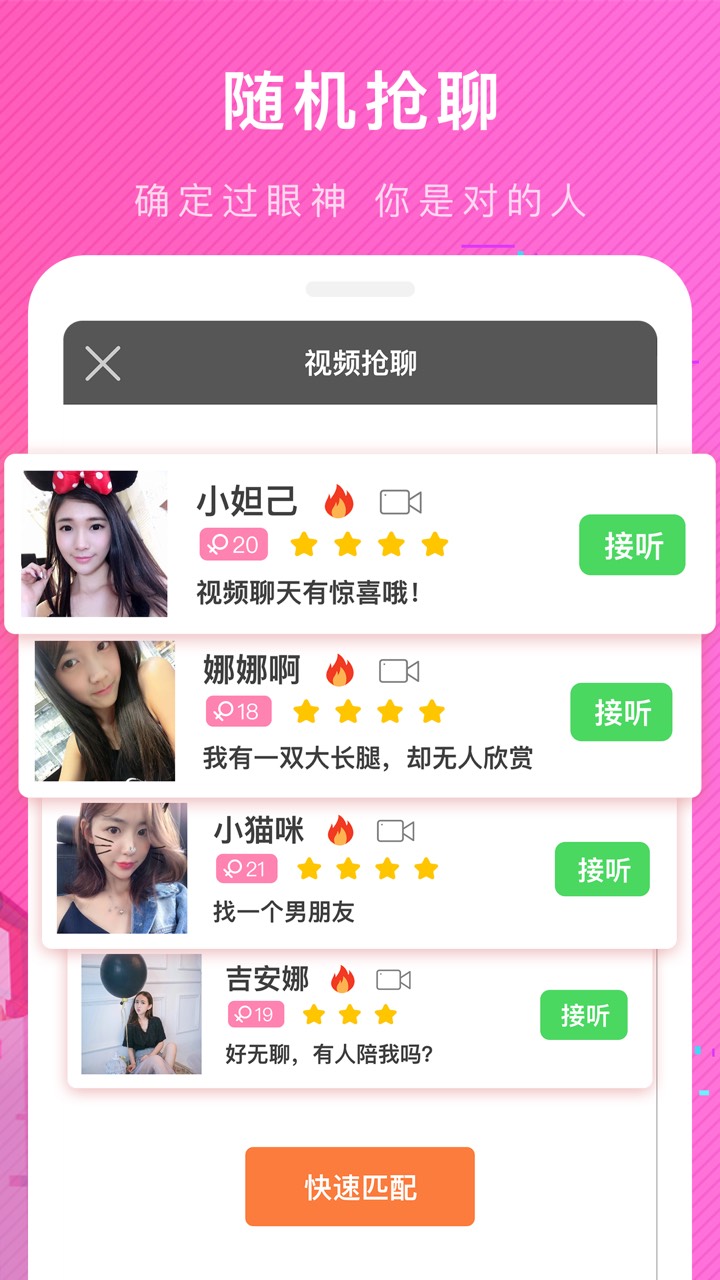This screenshot has width=720, height=1280.
Task: Tap the first star in 娜娜啊's rating
Action: click(307, 712)
